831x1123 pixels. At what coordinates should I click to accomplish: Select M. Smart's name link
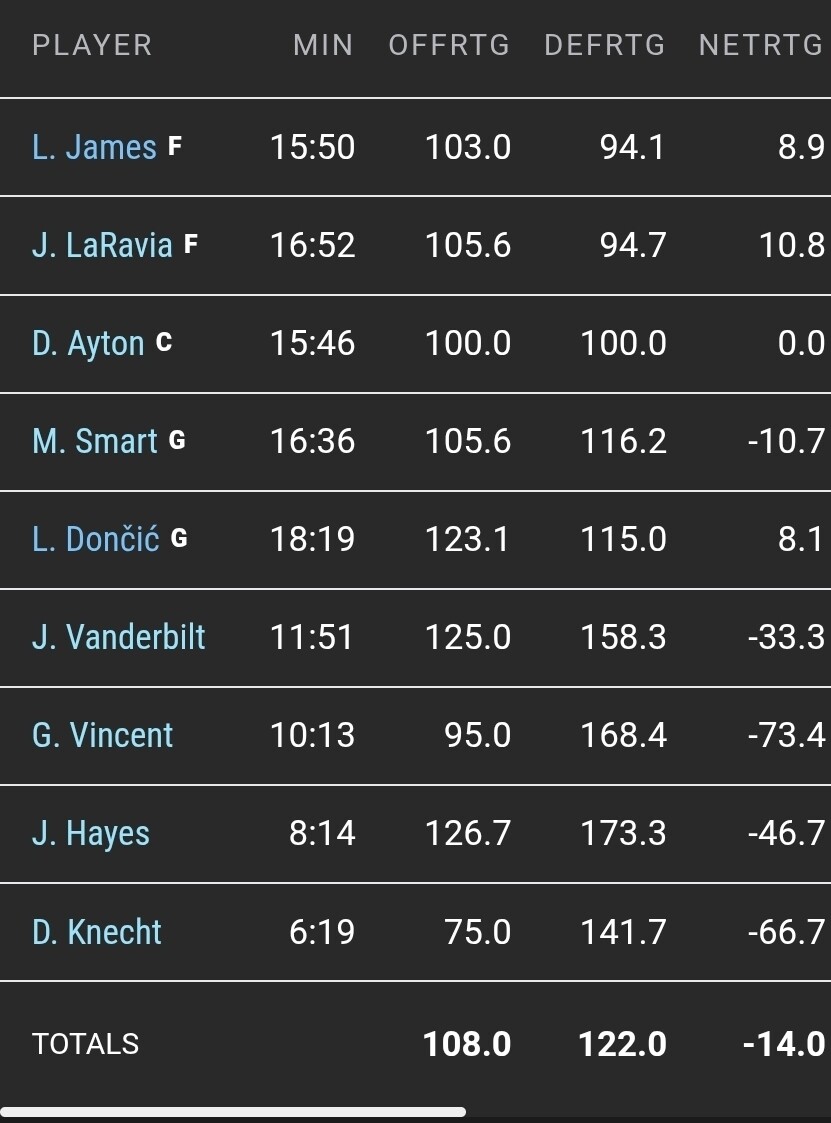point(95,442)
